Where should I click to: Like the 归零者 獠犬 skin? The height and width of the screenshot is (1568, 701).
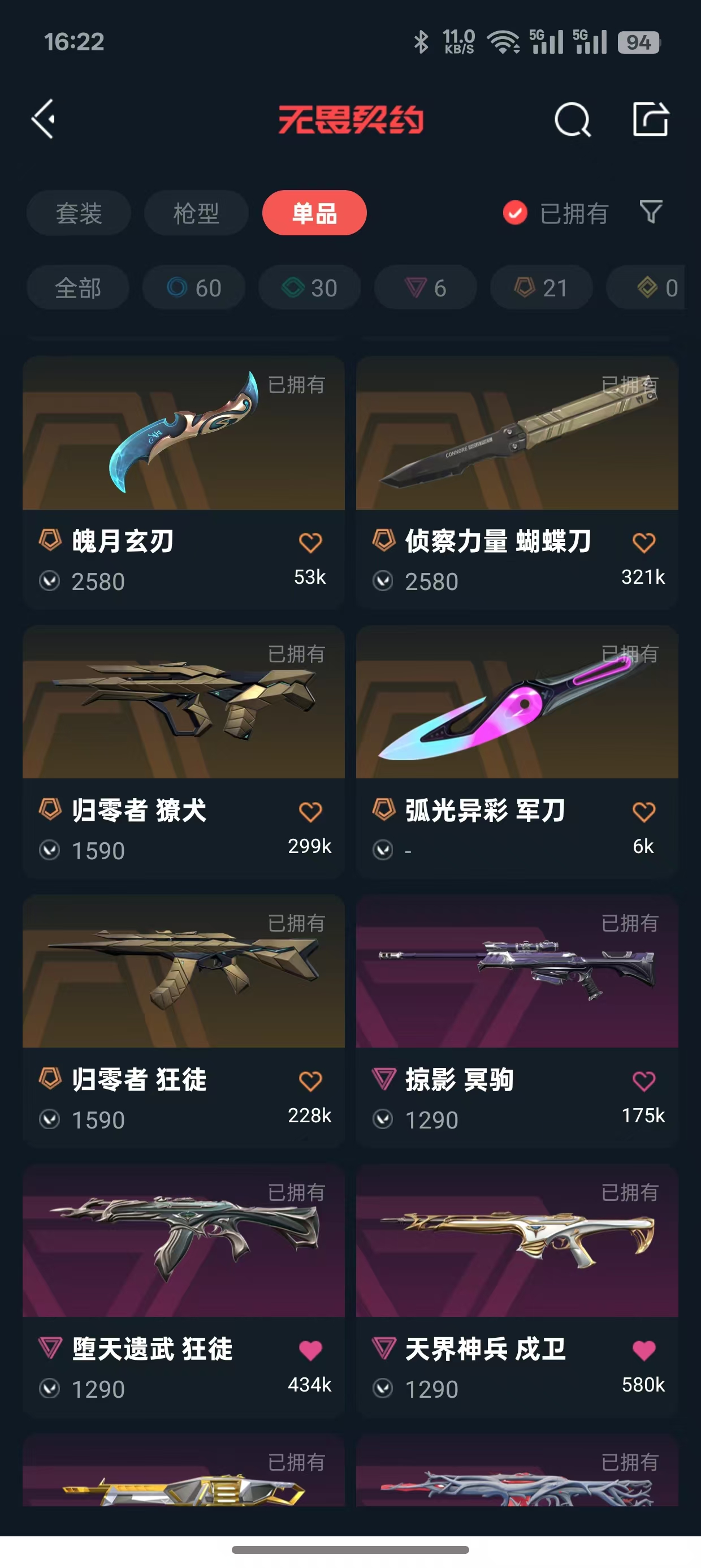coord(310,811)
